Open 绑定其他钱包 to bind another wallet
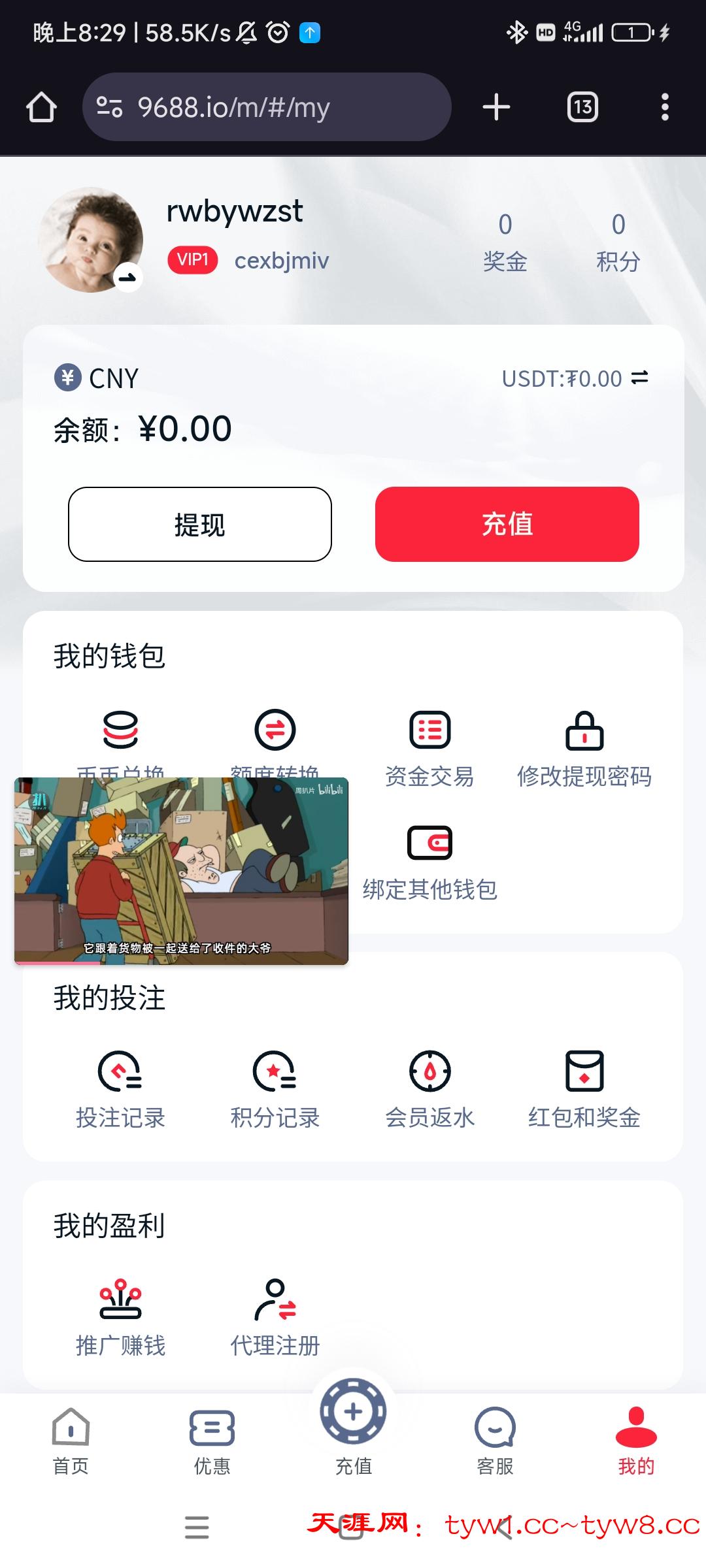The image size is (706, 1568). (429, 860)
